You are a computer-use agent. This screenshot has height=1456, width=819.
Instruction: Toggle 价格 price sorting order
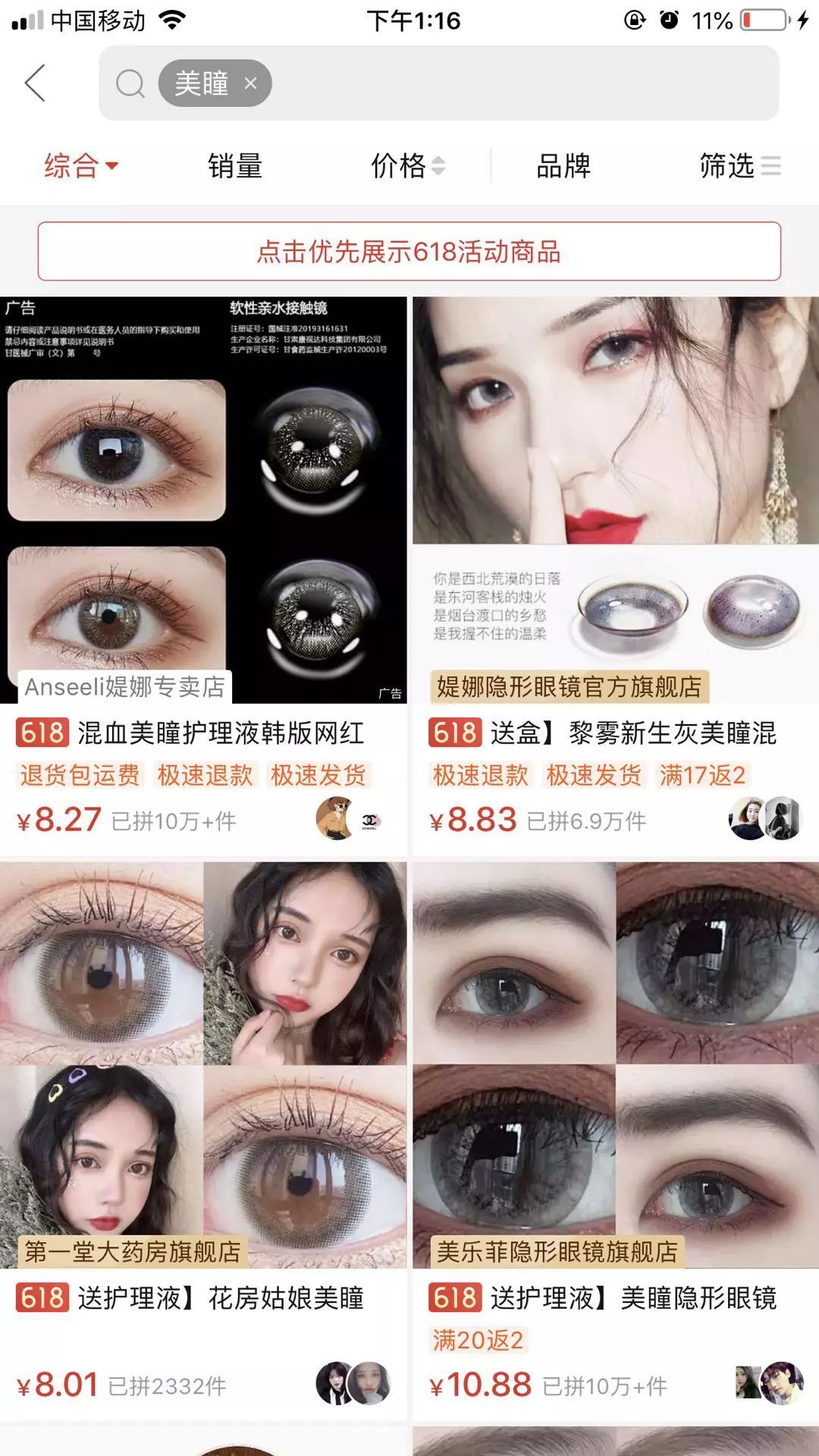437,166
